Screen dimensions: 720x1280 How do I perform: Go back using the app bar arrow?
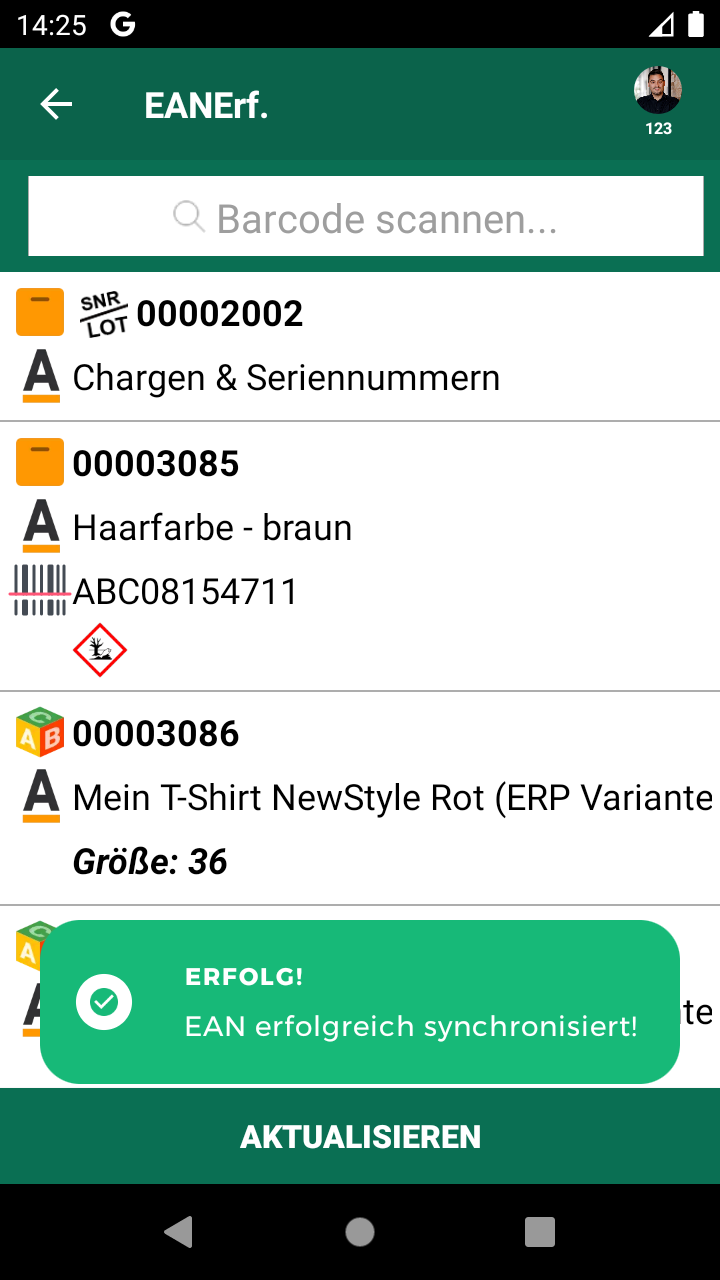[x=56, y=104]
